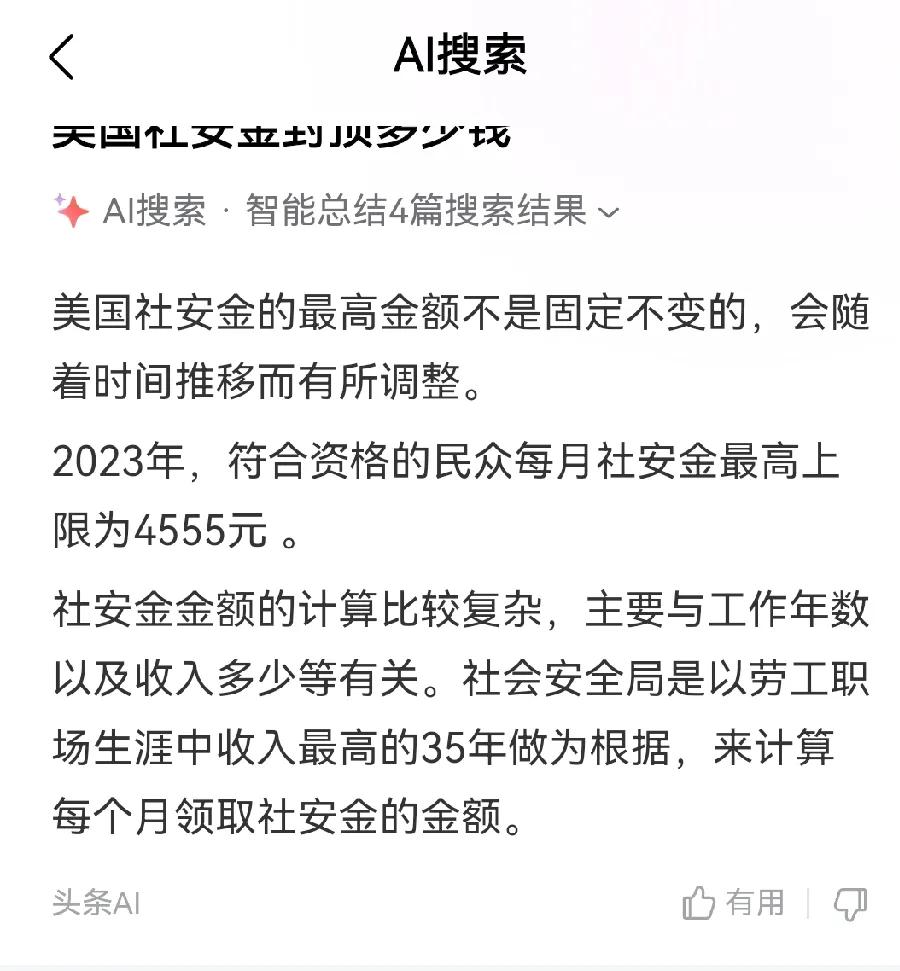Click the downward chevron after 搜索结果
900x971 pixels.
611,213
